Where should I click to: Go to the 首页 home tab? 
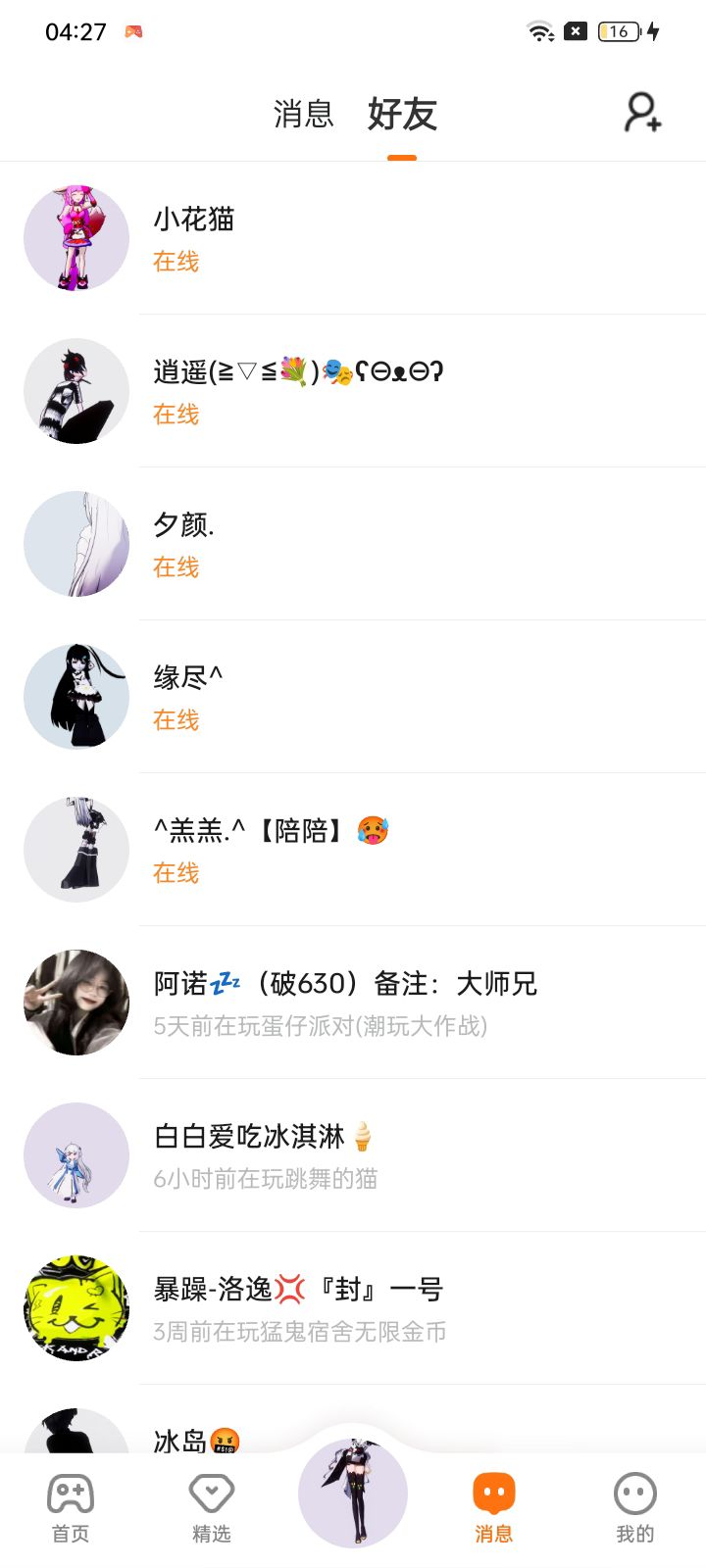[71, 1507]
